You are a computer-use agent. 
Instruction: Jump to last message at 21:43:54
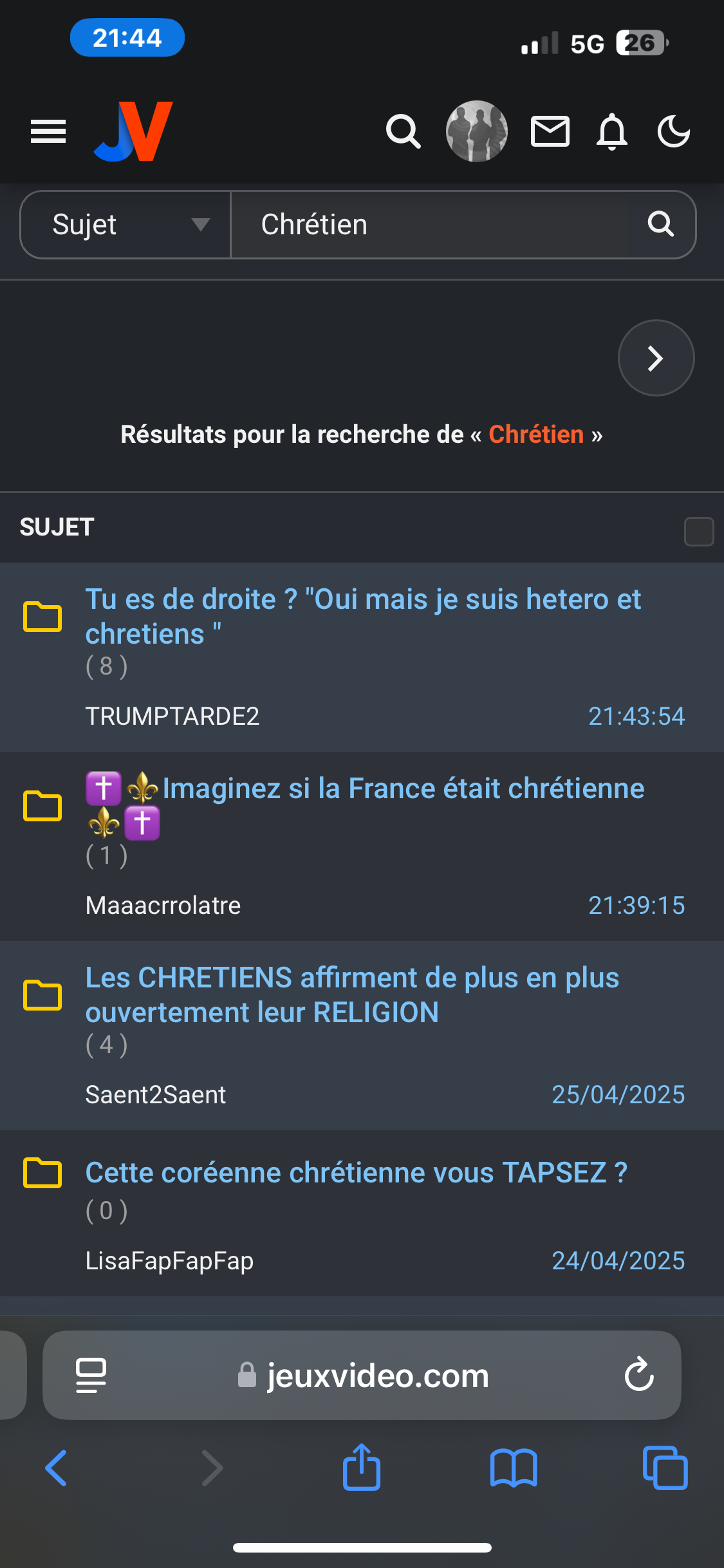tap(636, 716)
